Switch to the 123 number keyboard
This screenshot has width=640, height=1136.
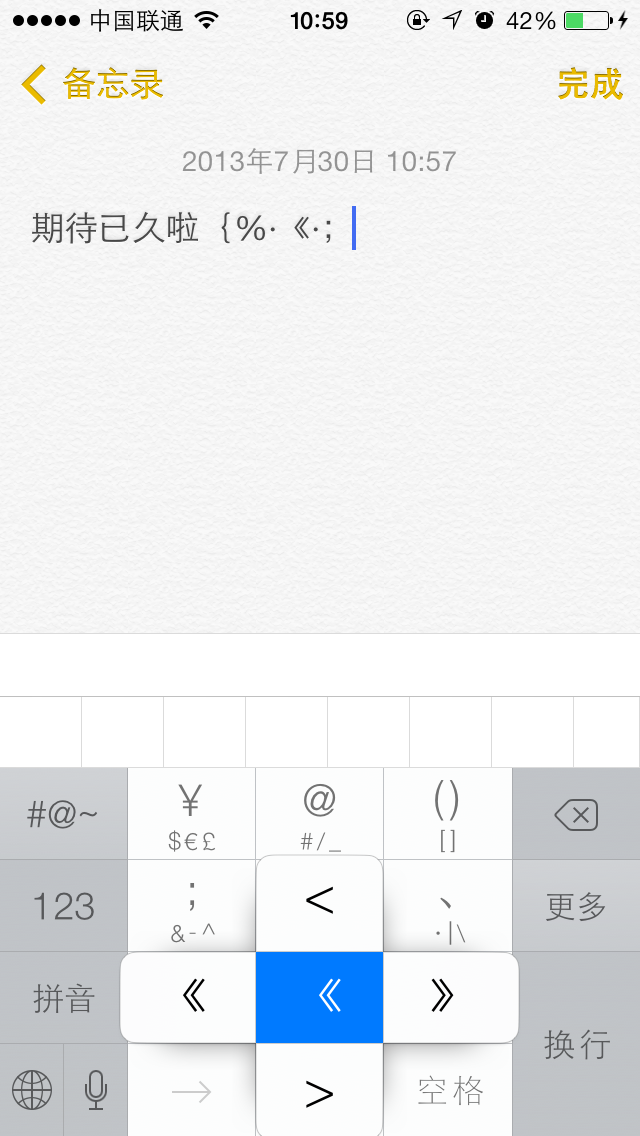pos(63,906)
